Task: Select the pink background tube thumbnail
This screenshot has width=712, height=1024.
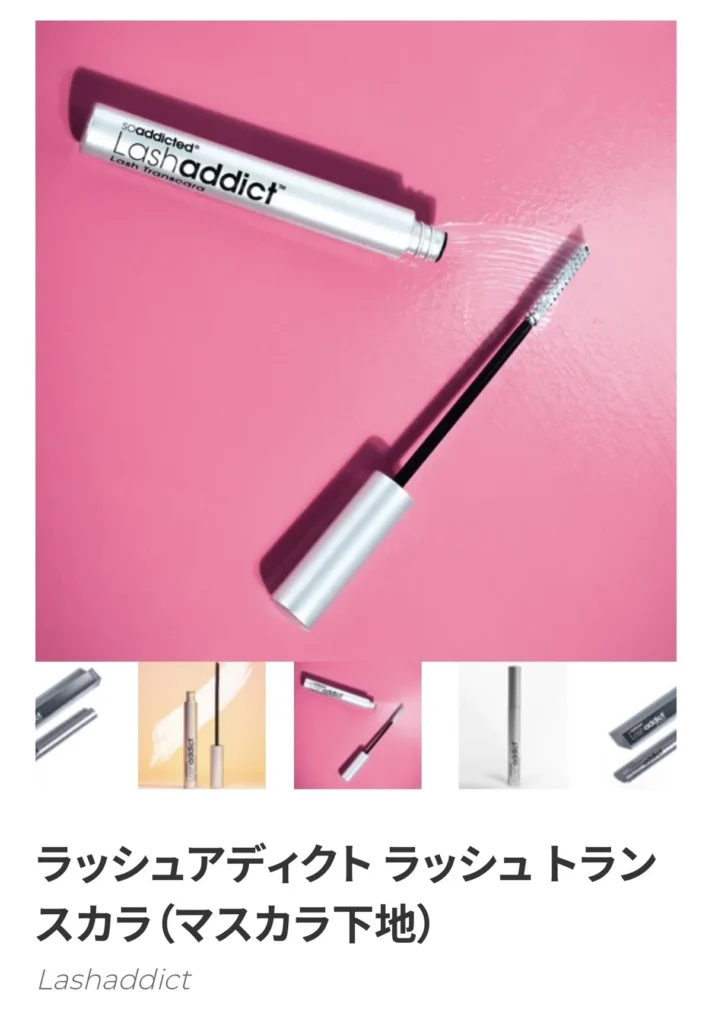Action: point(357,725)
